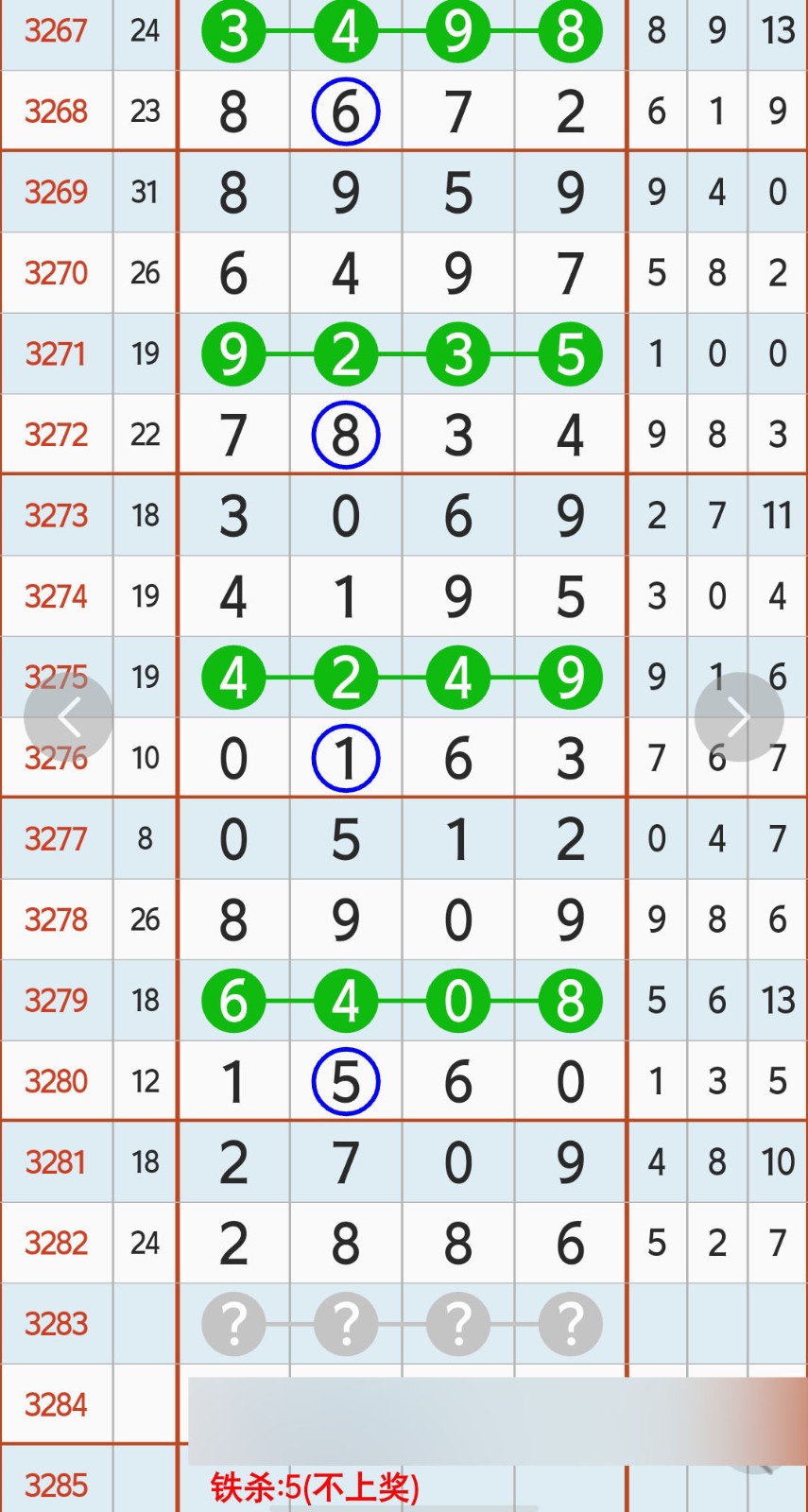Select period number 3267 in the first column

(56, 31)
